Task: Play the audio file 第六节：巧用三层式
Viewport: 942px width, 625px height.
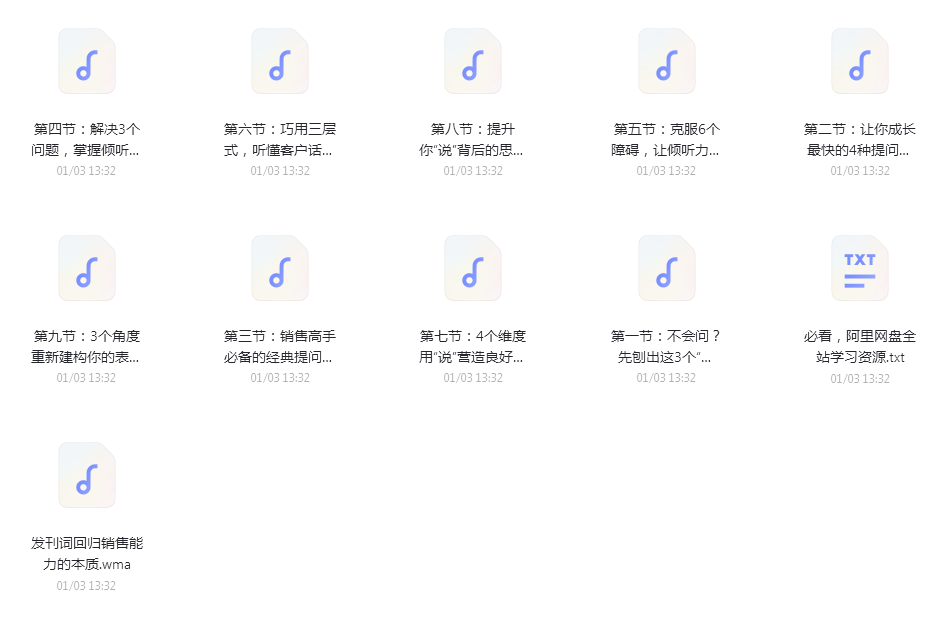Action: coord(280,62)
